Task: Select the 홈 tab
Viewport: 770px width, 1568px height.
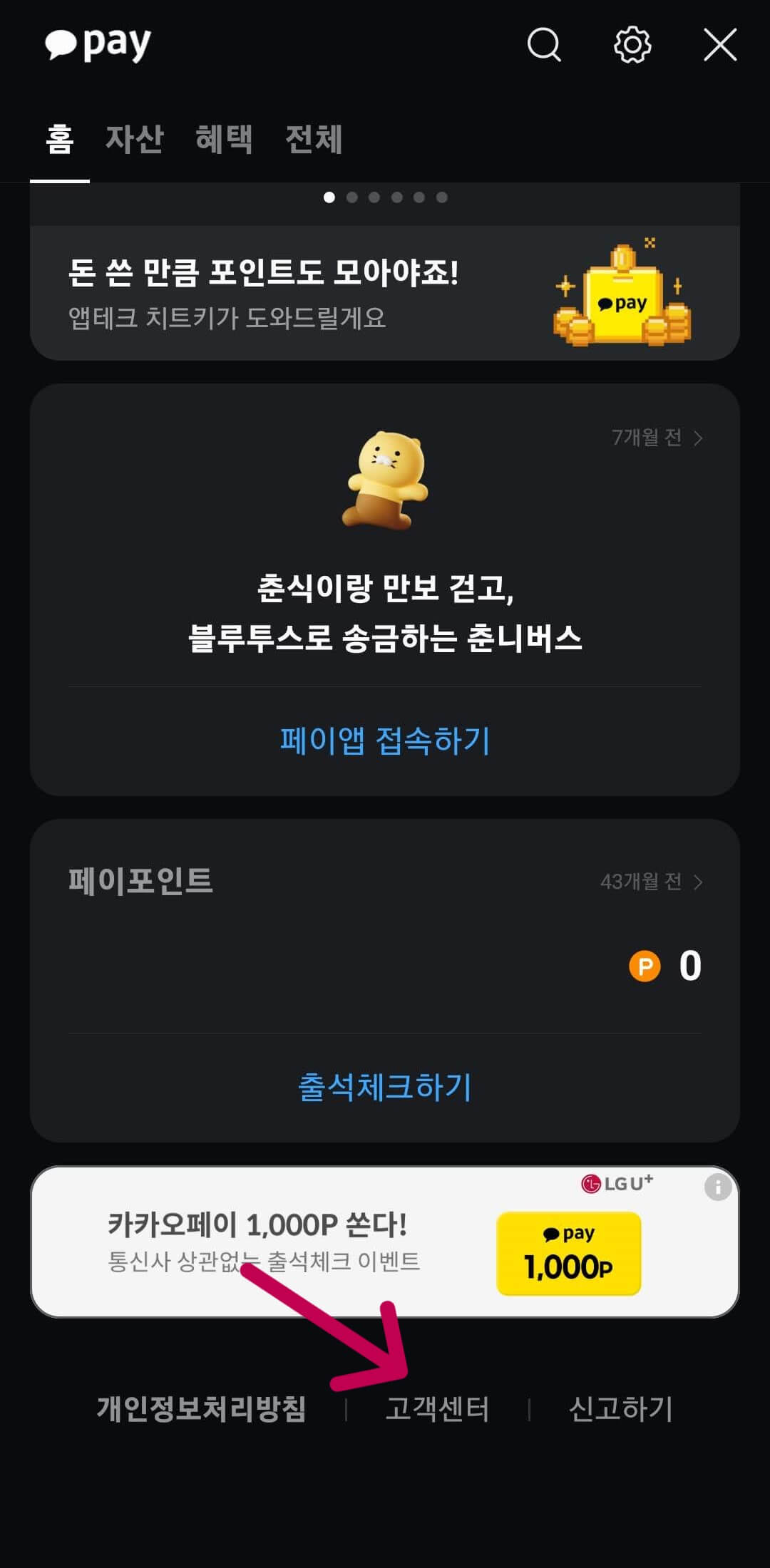Action: [59, 140]
